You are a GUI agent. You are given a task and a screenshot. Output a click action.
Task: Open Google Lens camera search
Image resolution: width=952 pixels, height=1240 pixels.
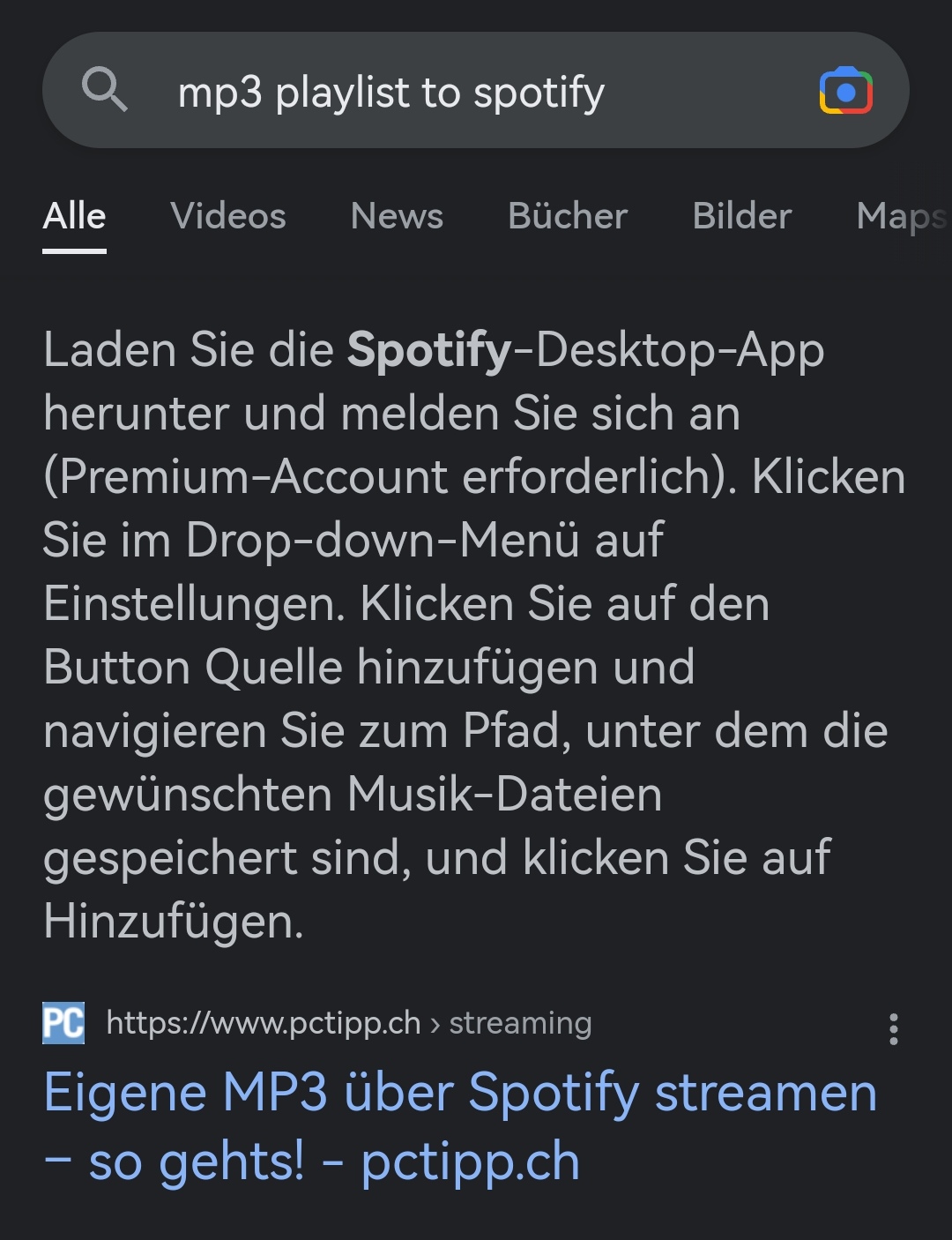pos(845,91)
